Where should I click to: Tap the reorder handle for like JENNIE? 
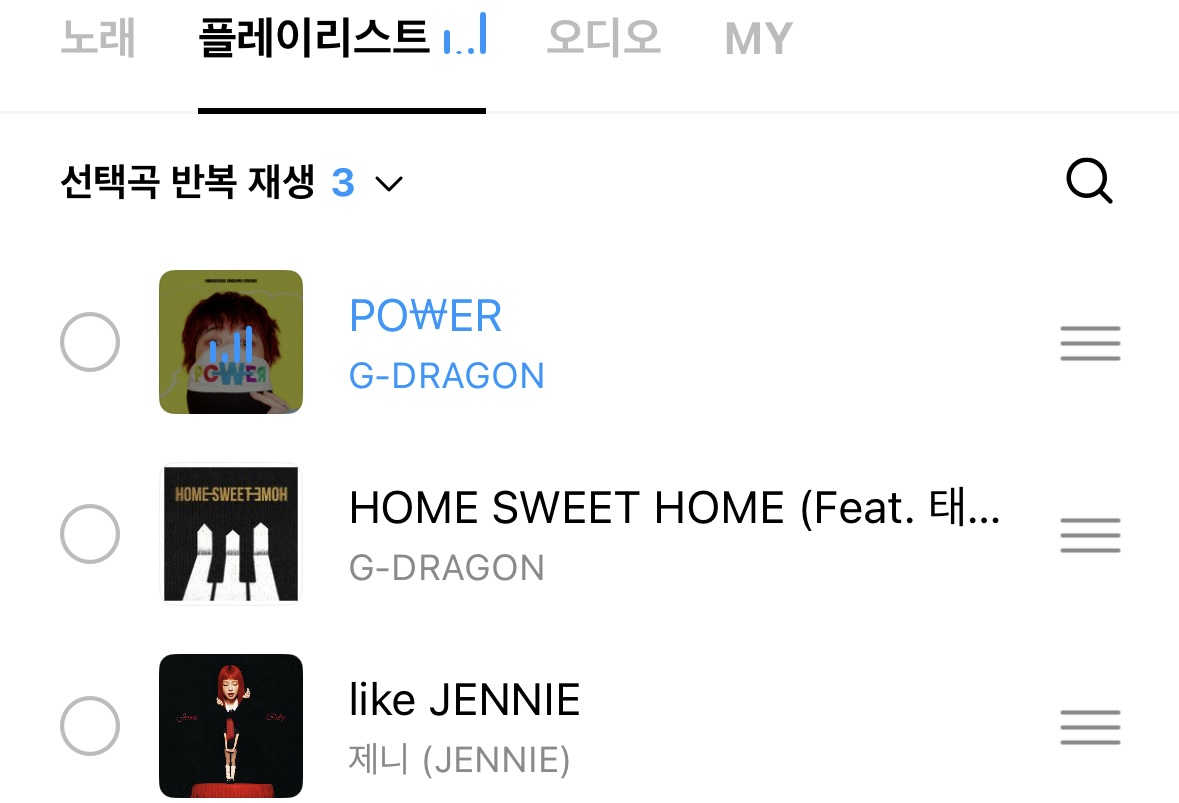pos(1089,727)
